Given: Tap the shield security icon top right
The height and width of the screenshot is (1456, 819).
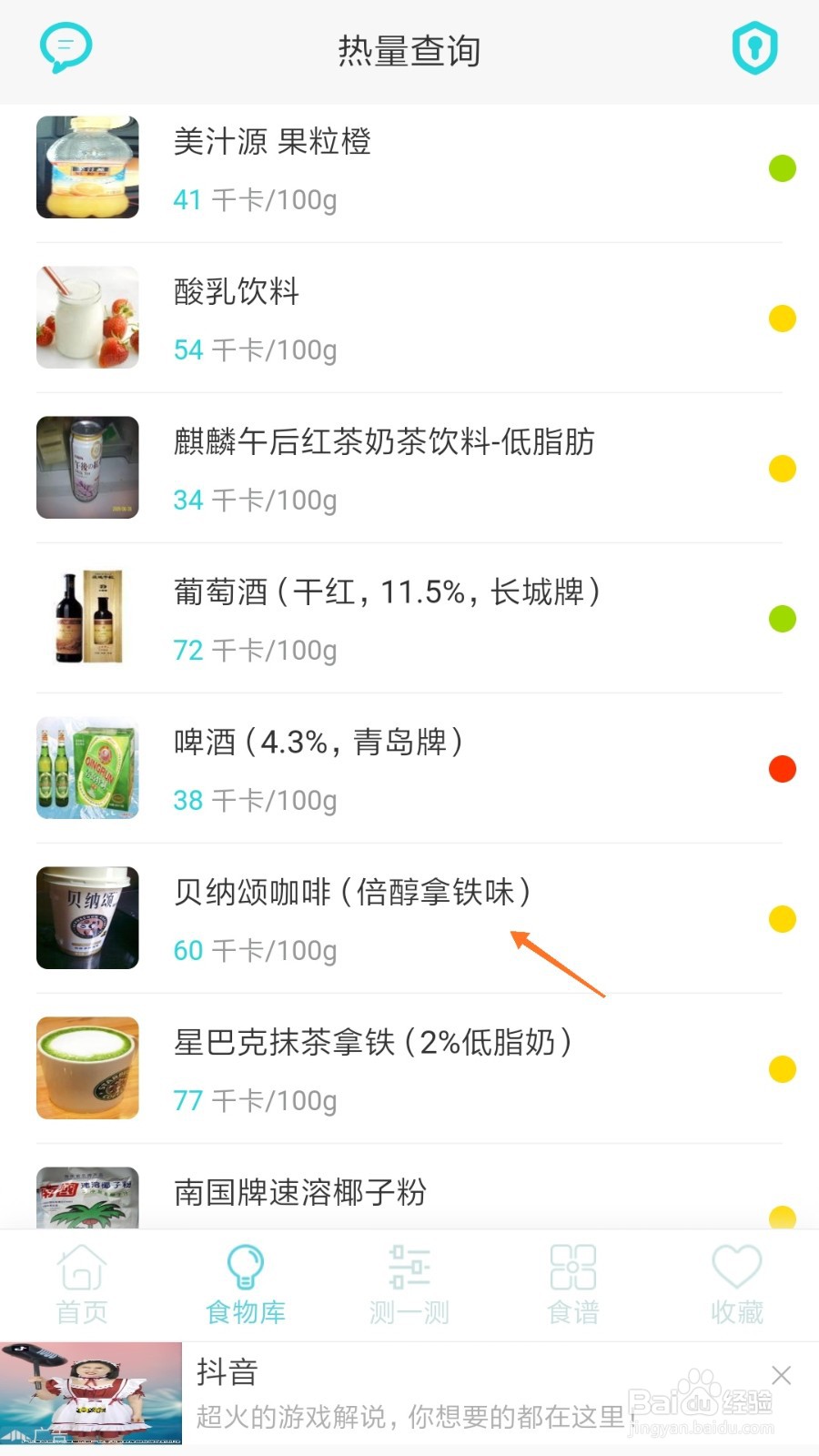Looking at the screenshot, I should point(753,47).
